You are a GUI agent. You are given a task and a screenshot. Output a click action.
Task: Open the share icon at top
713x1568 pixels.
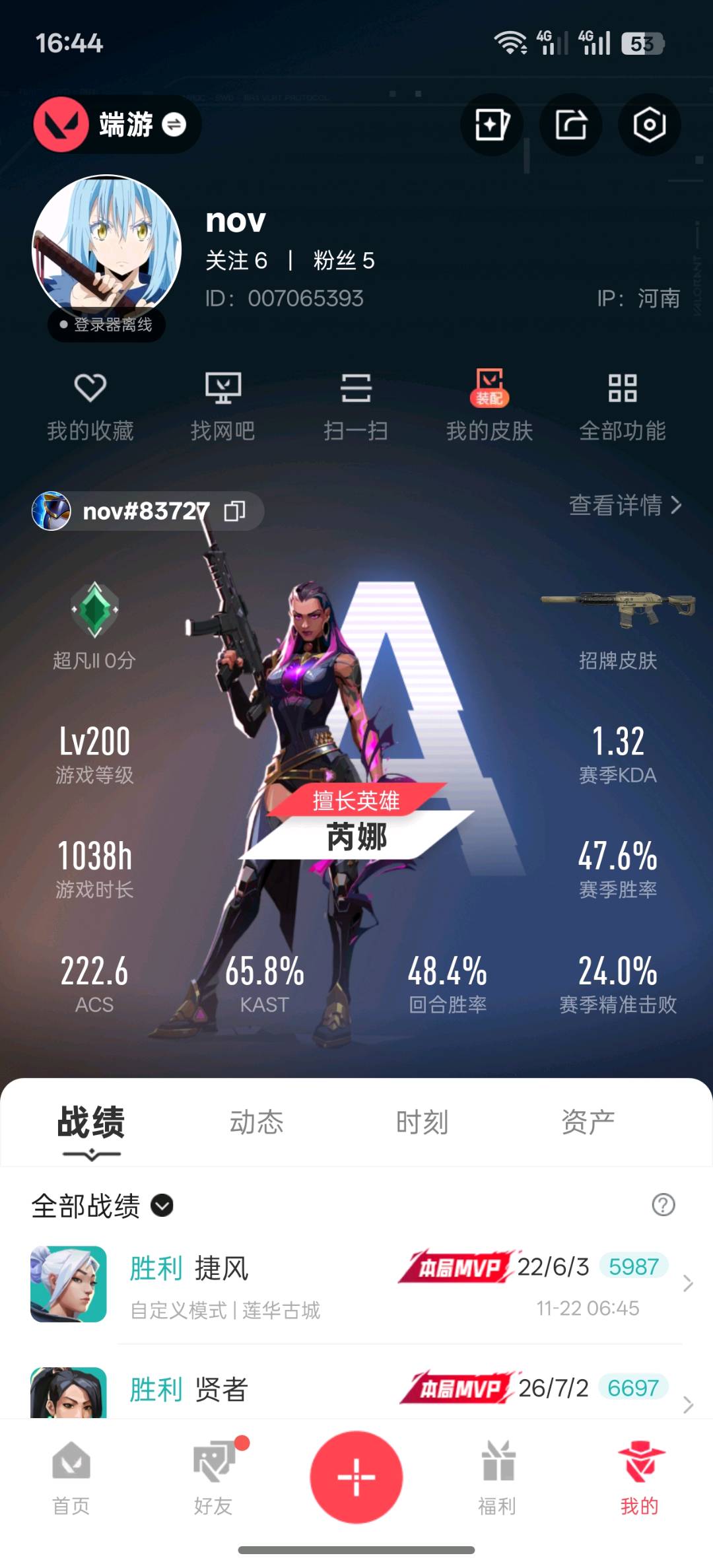point(571,125)
